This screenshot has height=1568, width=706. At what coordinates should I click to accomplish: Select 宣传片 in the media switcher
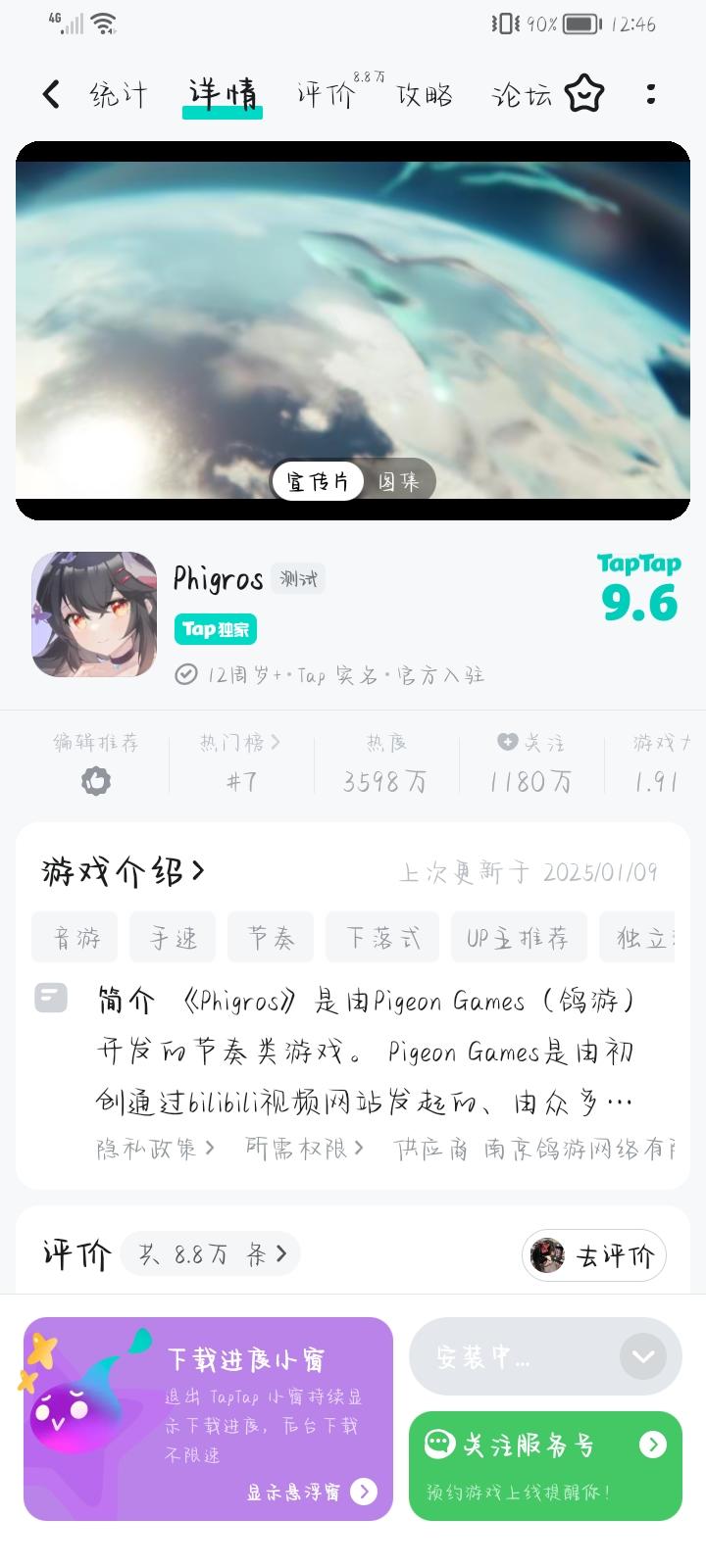click(x=317, y=481)
